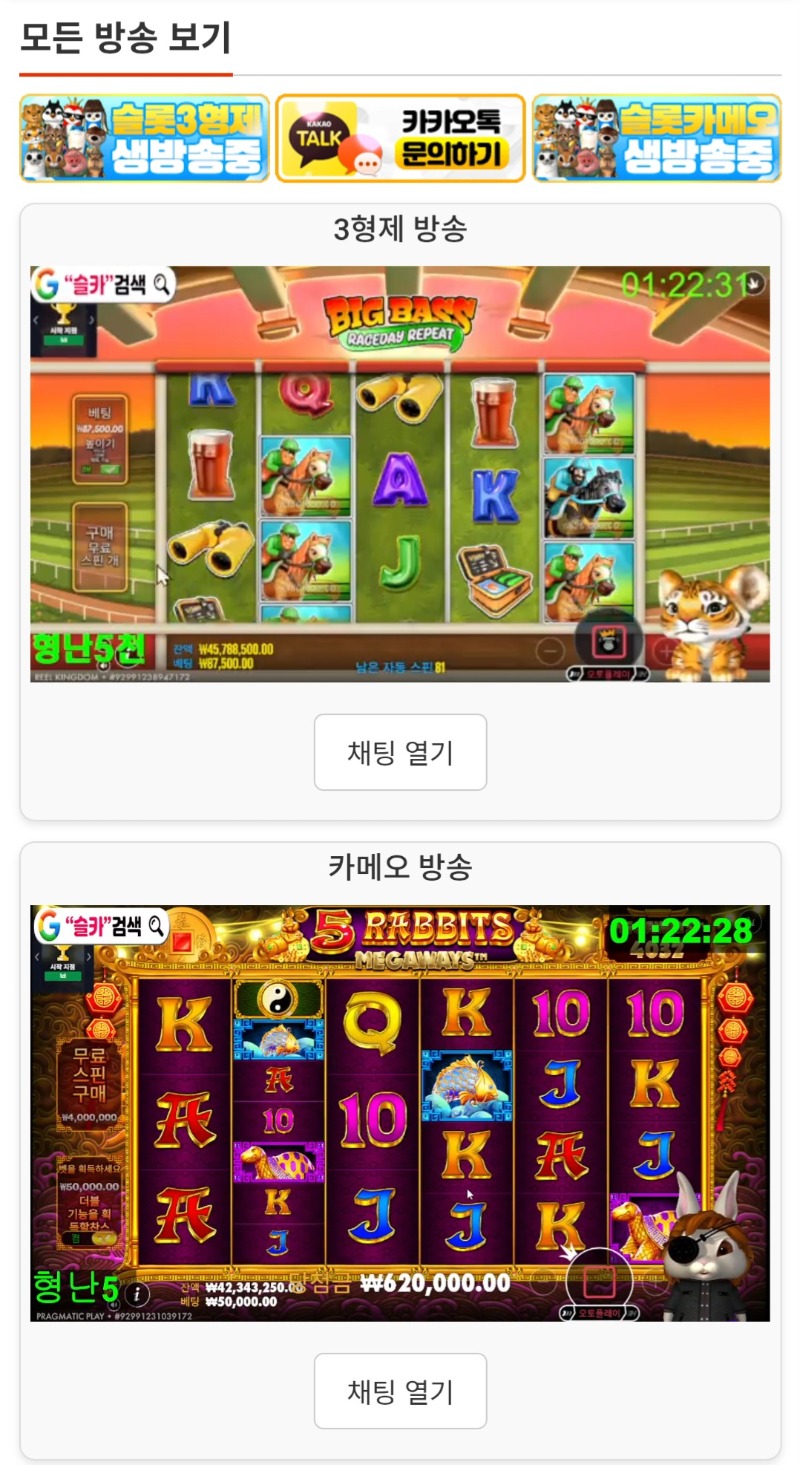The width and height of the screenshot is (800, 1465).
Task: Open the 3형제 방송 video stream
Action: click(x=400, y=474)
